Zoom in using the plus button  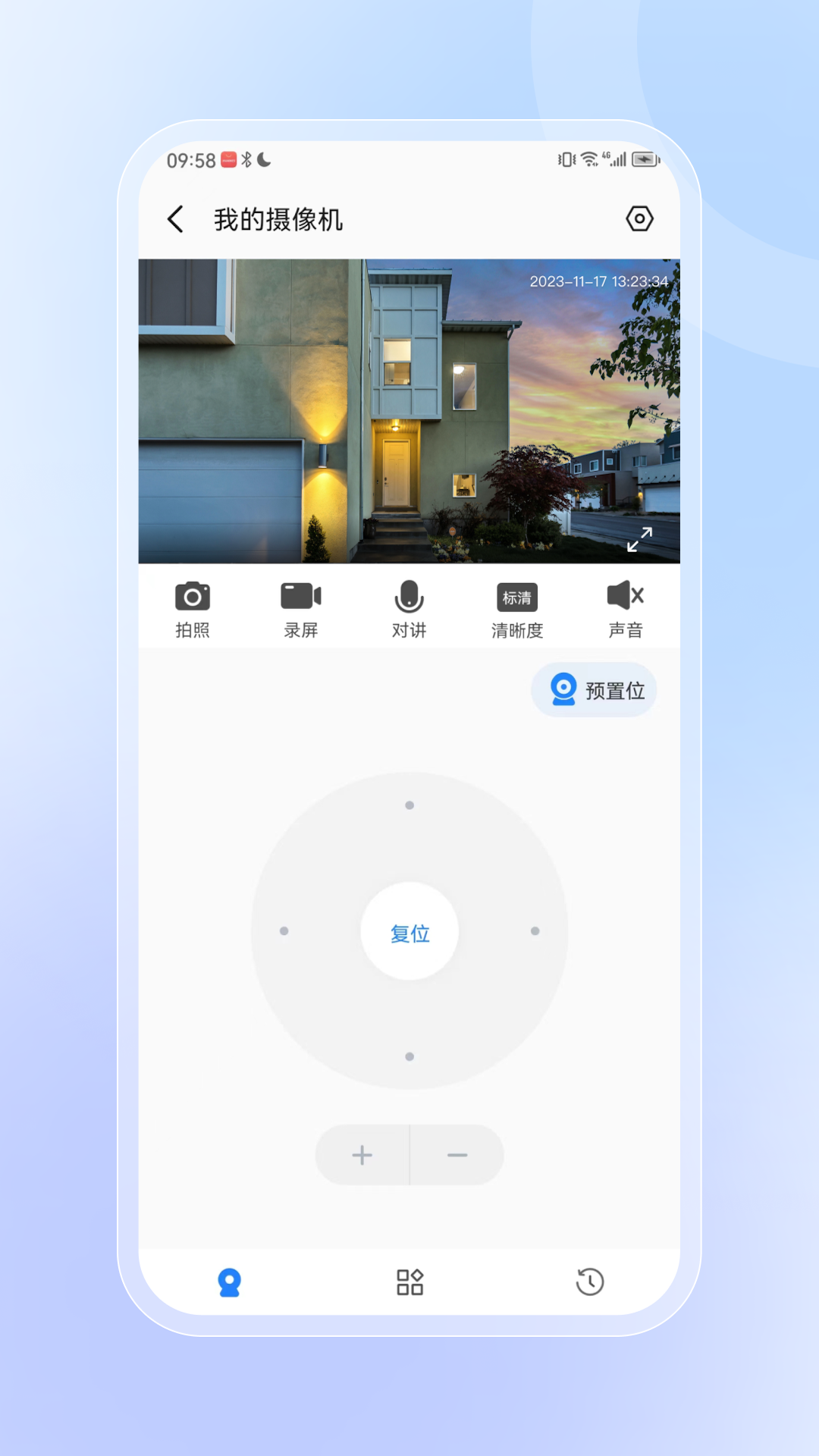click(x=362, y=1154)
